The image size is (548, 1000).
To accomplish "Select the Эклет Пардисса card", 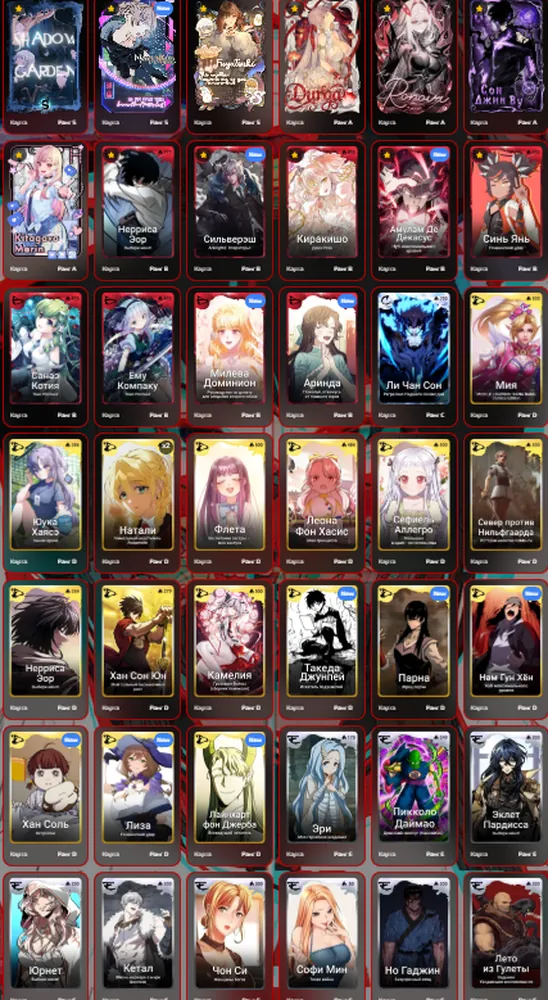I will (506, 795).
